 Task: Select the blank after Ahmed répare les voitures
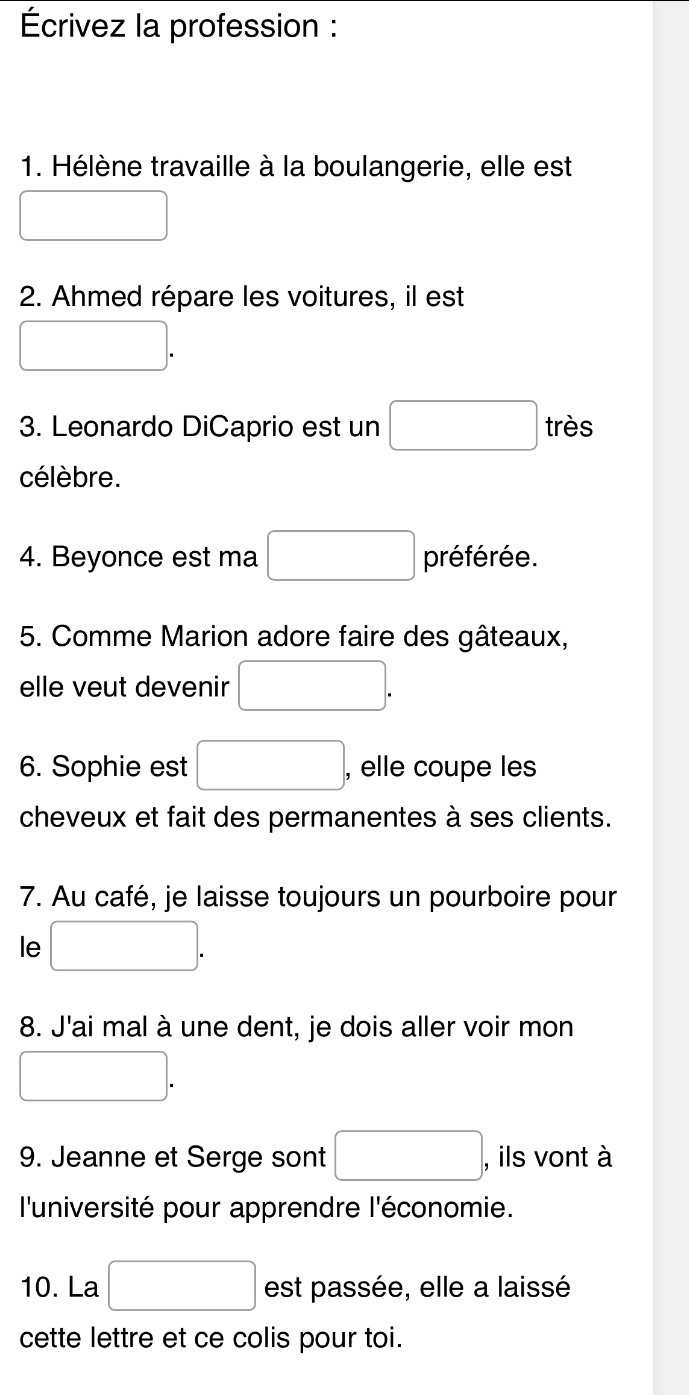[94, 346]
